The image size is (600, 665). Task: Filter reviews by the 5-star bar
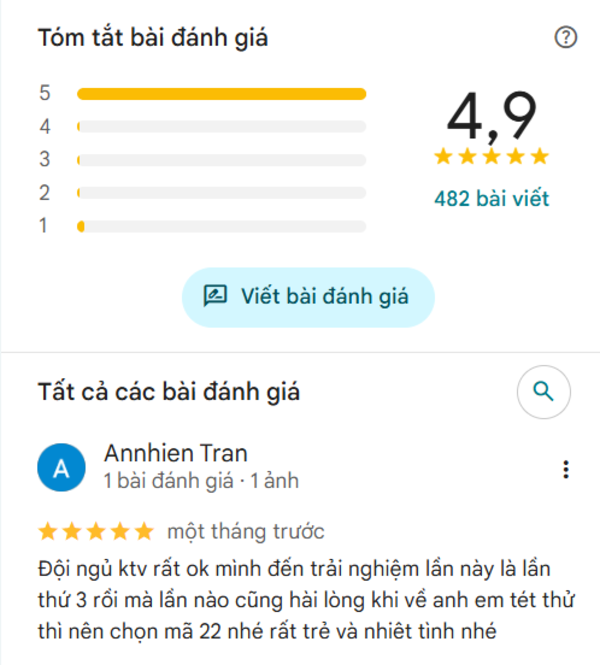pyautogui.click(x=221, y=94)
